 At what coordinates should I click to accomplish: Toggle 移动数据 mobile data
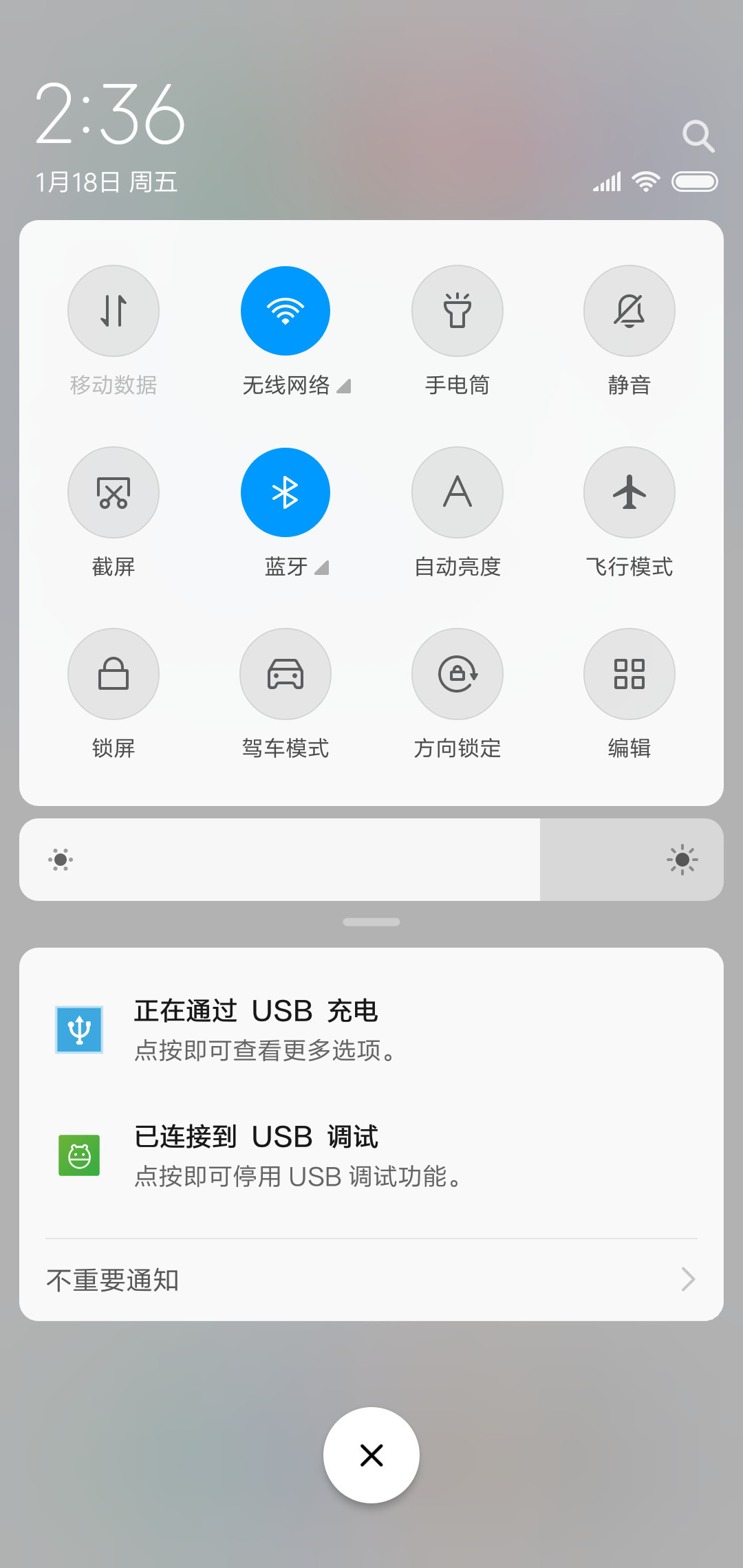click(x=114, y=311)
